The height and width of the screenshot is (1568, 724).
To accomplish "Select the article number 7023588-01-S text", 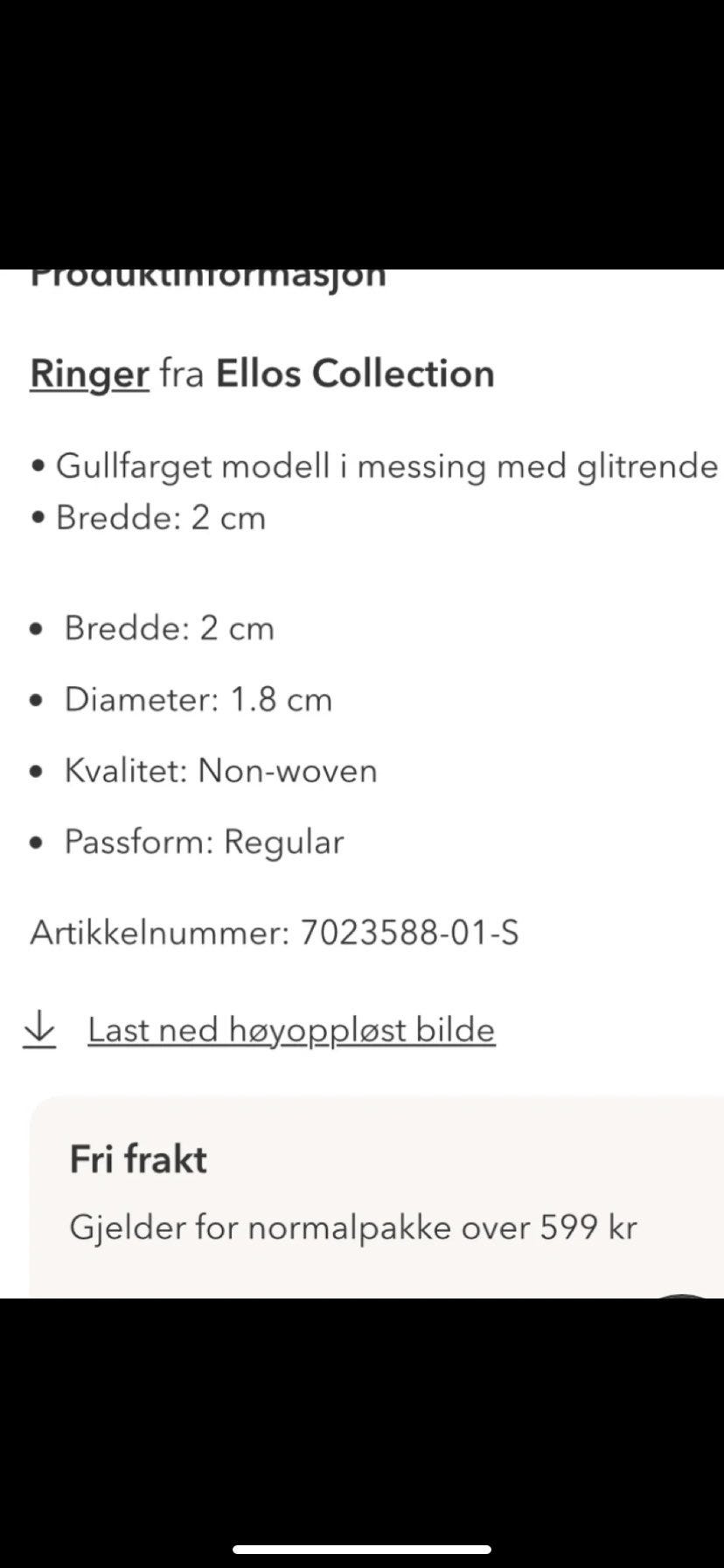I will [274, 934].
